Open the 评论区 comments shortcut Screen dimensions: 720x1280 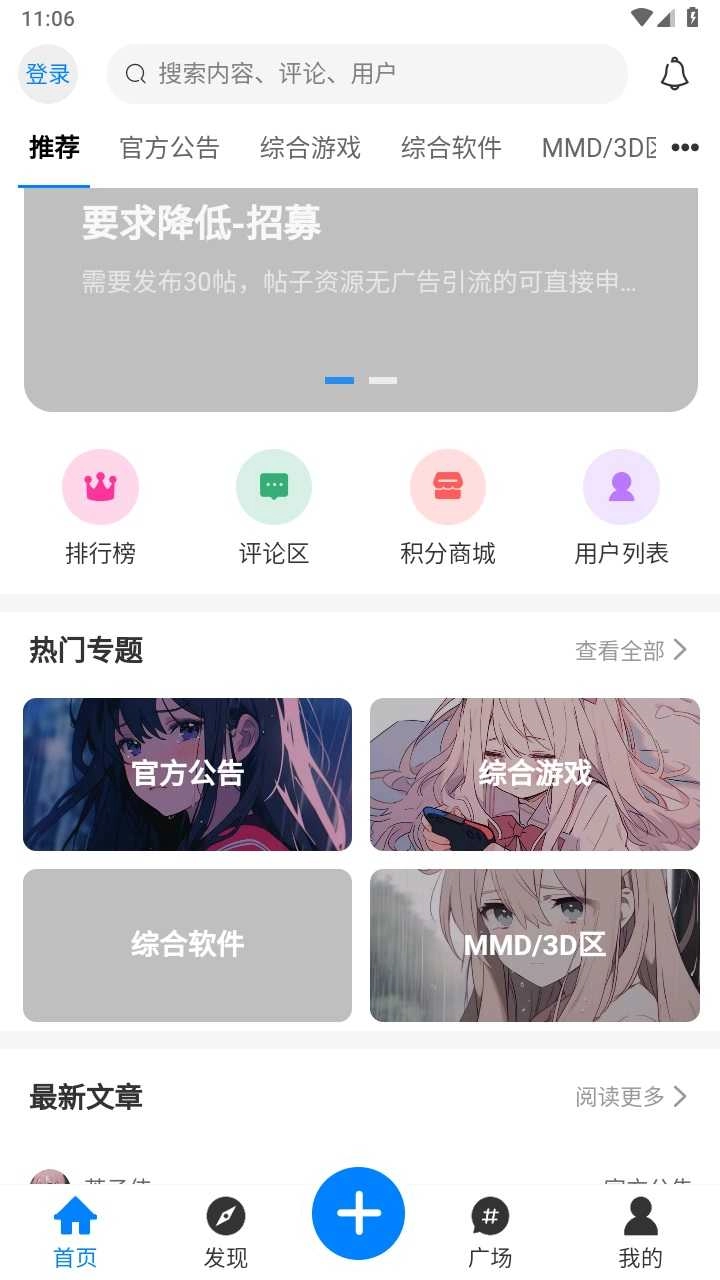point(274,507)
